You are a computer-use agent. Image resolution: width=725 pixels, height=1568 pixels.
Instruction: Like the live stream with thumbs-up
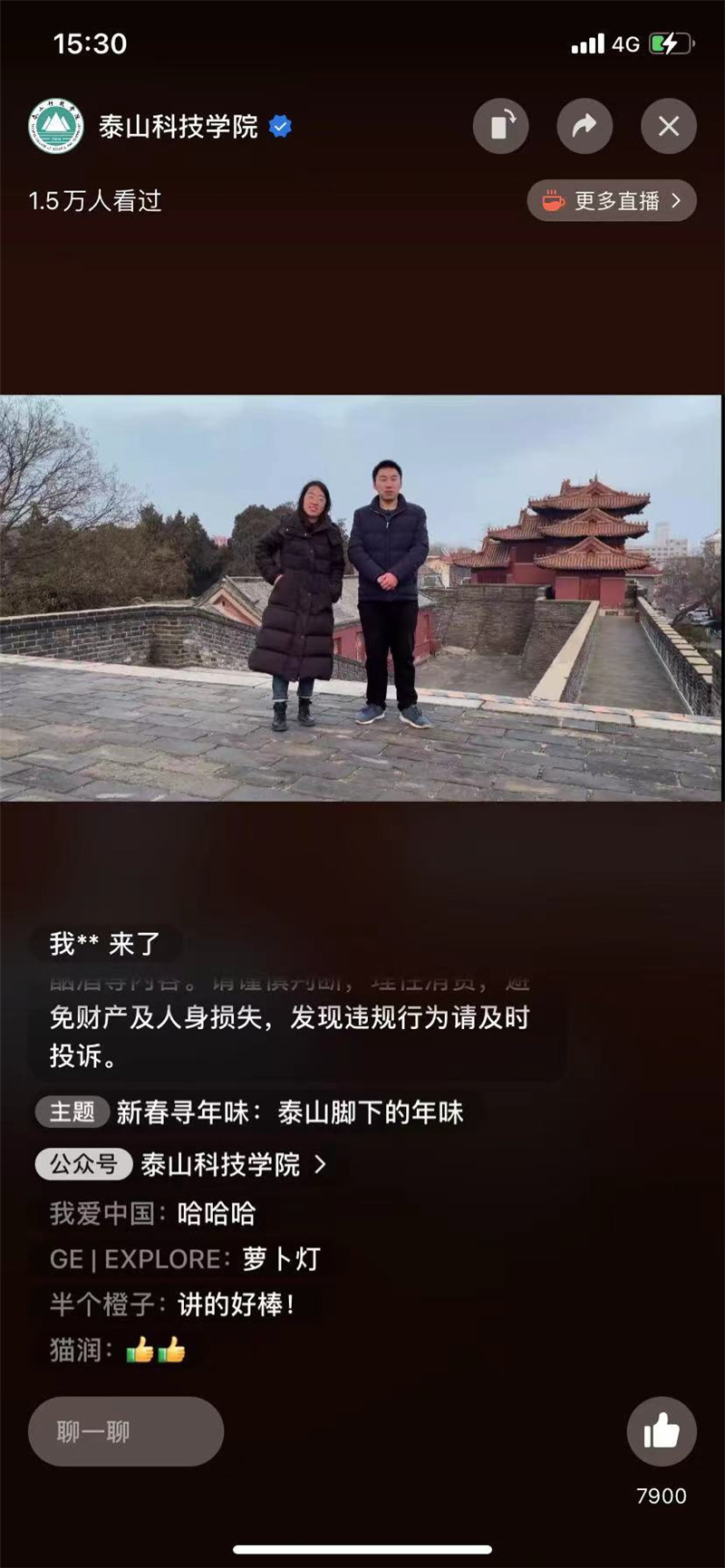(662, 1431)
